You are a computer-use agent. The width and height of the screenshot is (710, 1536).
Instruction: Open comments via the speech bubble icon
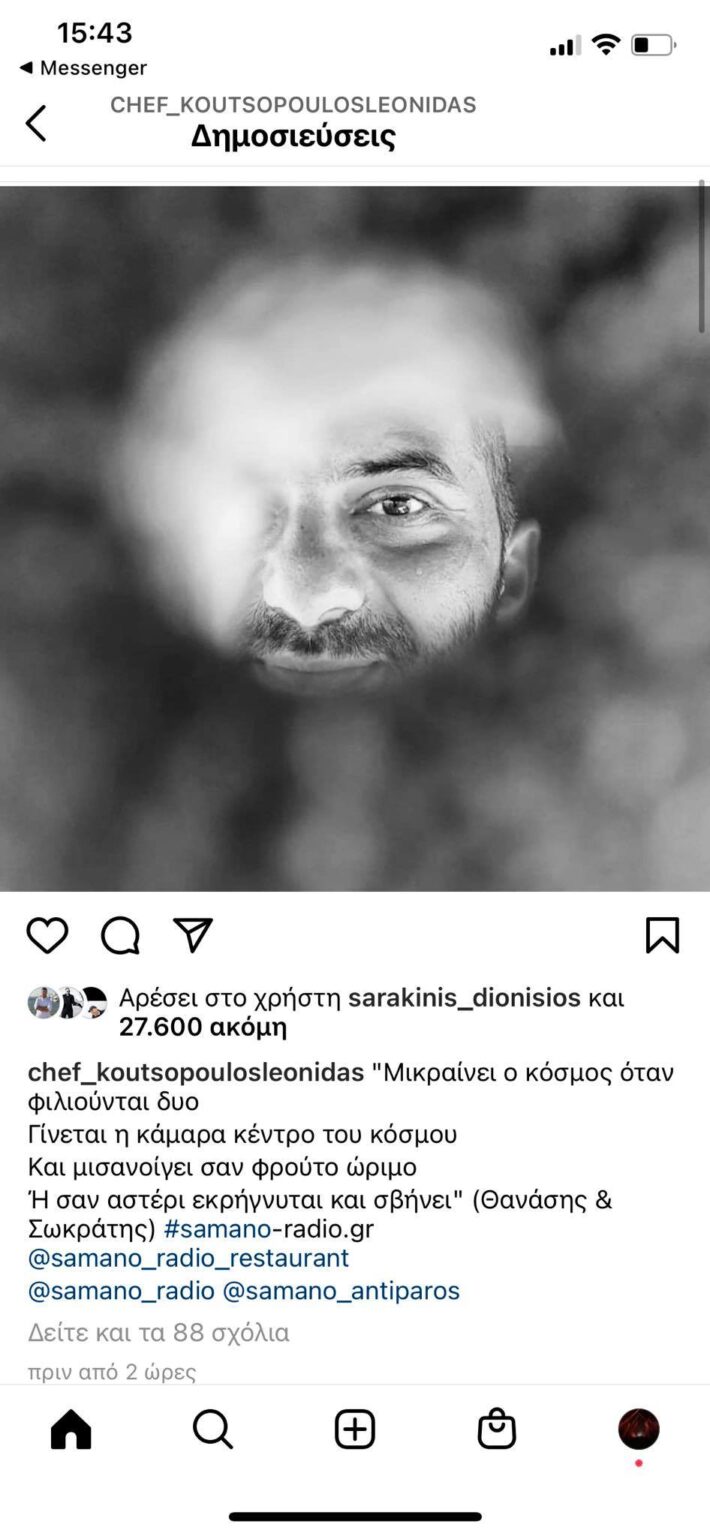tap(120, 936)
